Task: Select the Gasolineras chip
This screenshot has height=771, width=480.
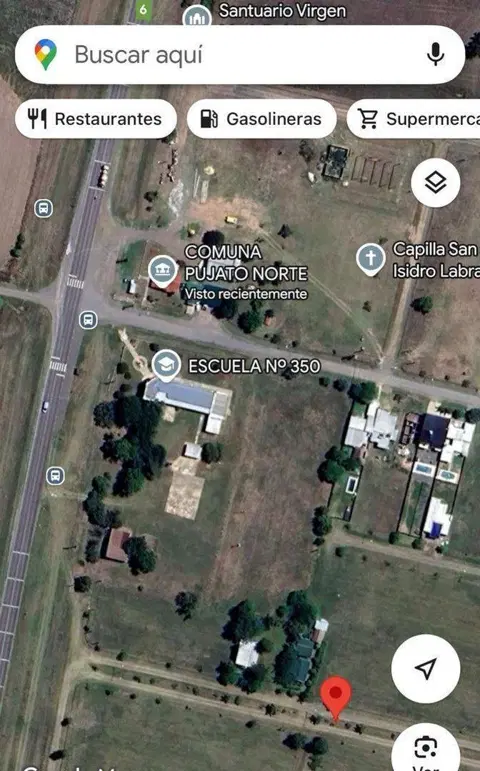Action: [262, 119]
